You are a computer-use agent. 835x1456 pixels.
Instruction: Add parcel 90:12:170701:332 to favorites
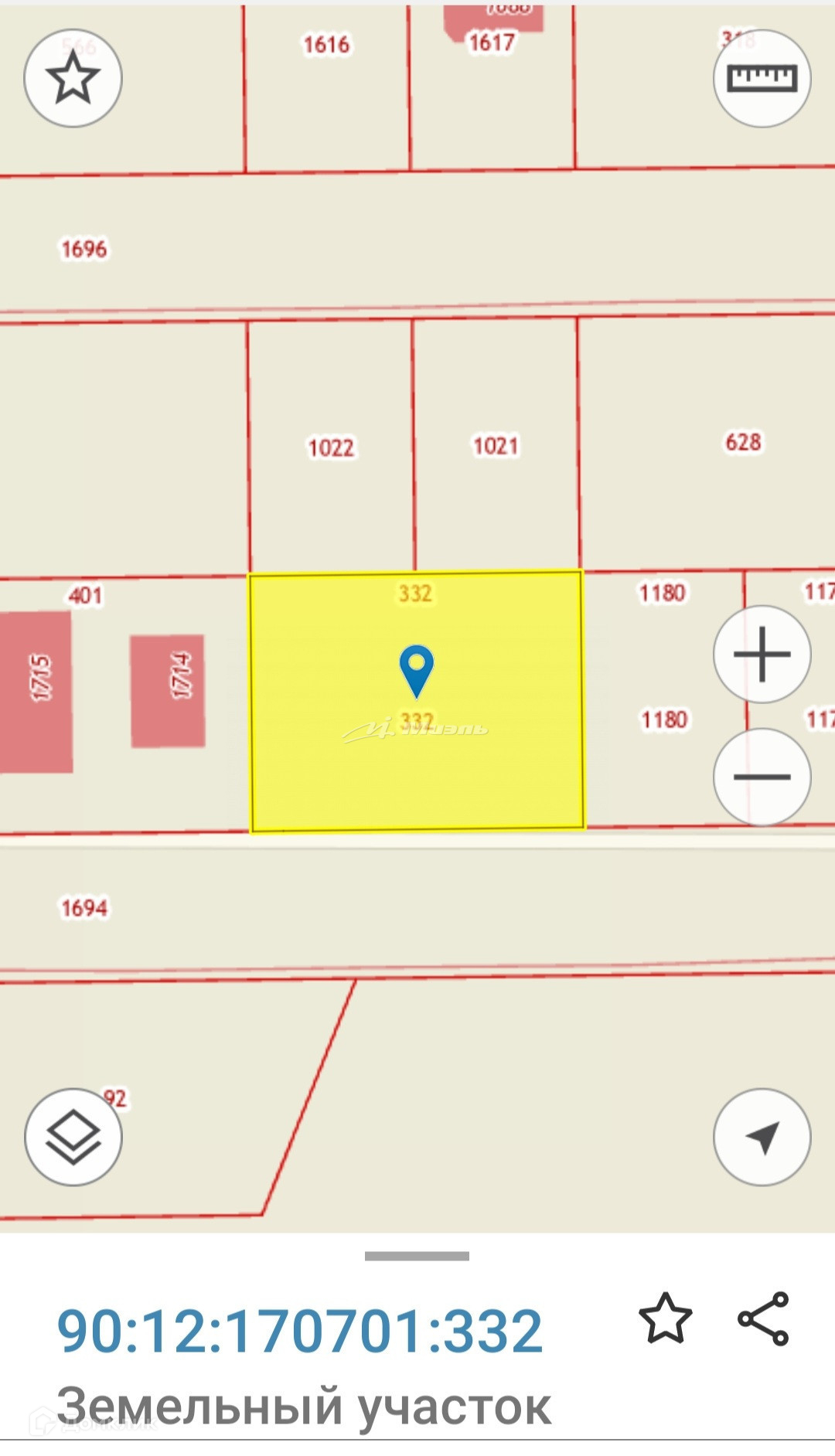[665, 1318]
